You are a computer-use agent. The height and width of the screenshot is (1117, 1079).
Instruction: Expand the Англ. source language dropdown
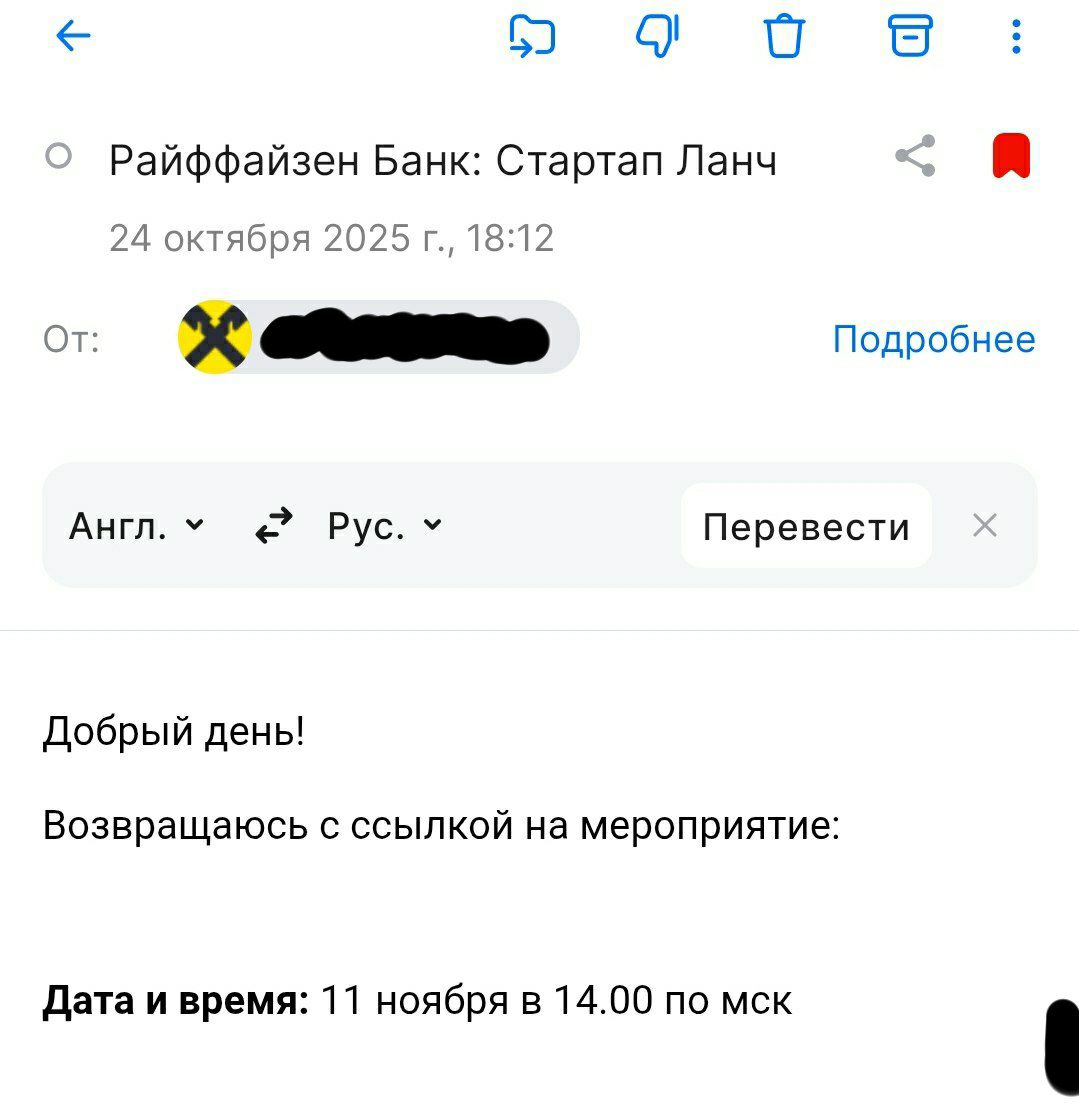pos(135,526)
